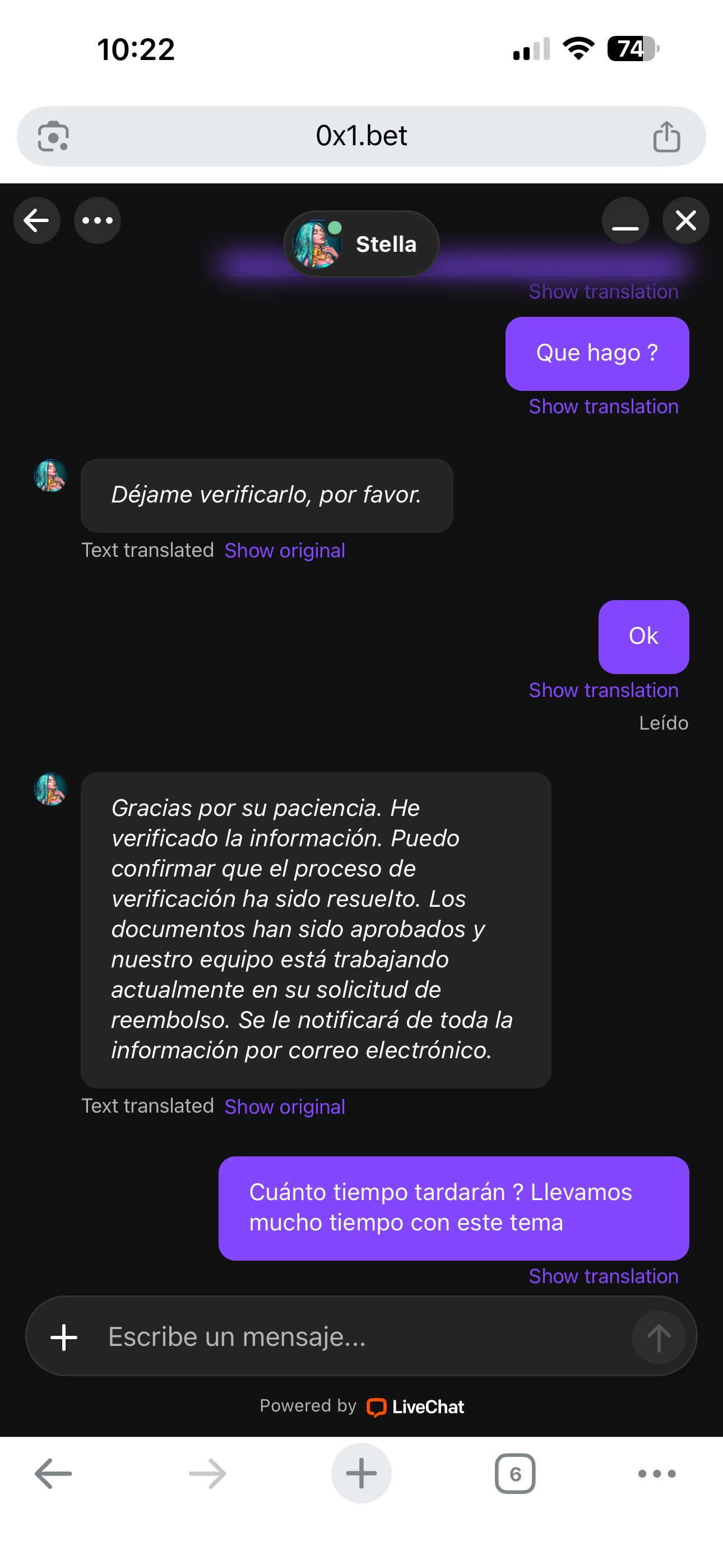Show translation under the 'Ok' message

(603, 690)
